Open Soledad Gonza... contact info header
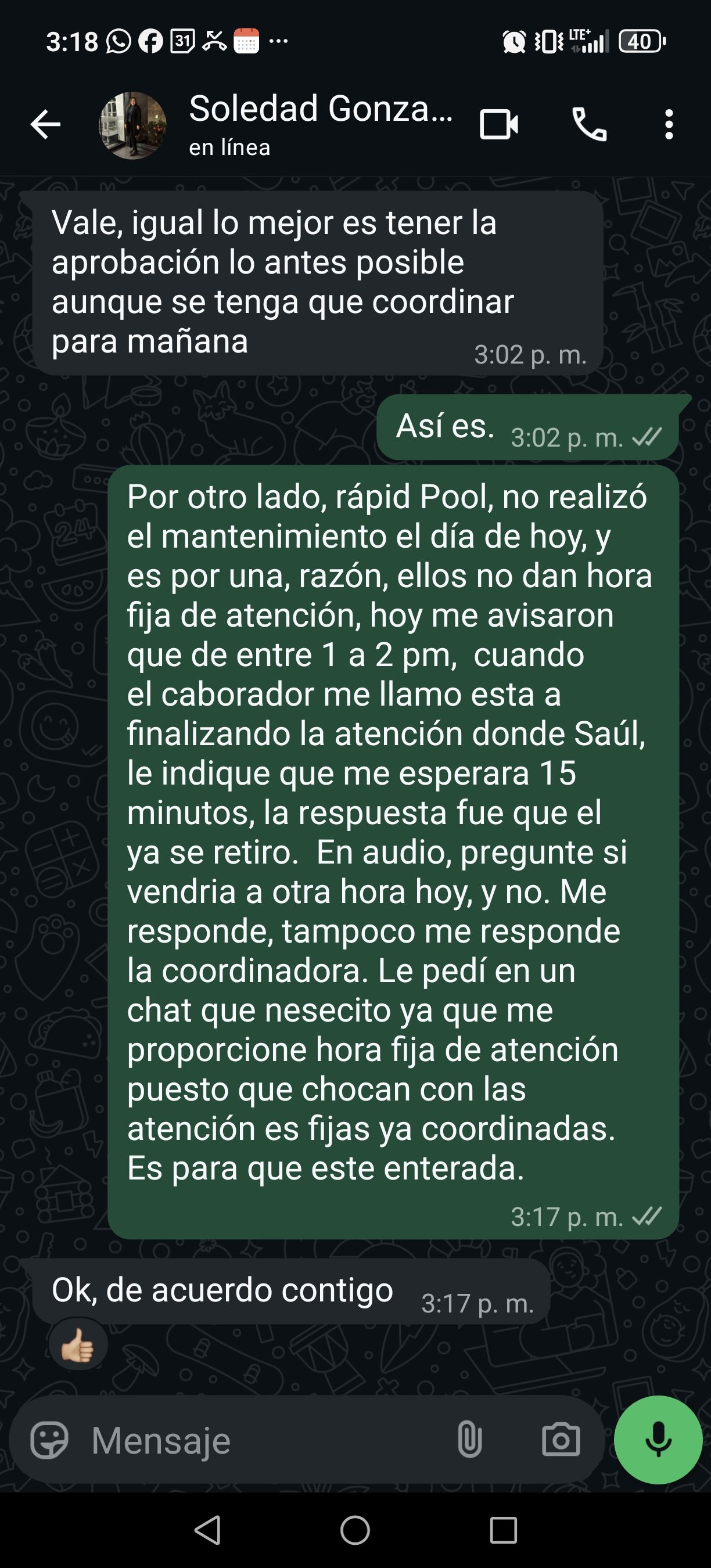This screenshot has width=711, height=1568. click(320, 124)
